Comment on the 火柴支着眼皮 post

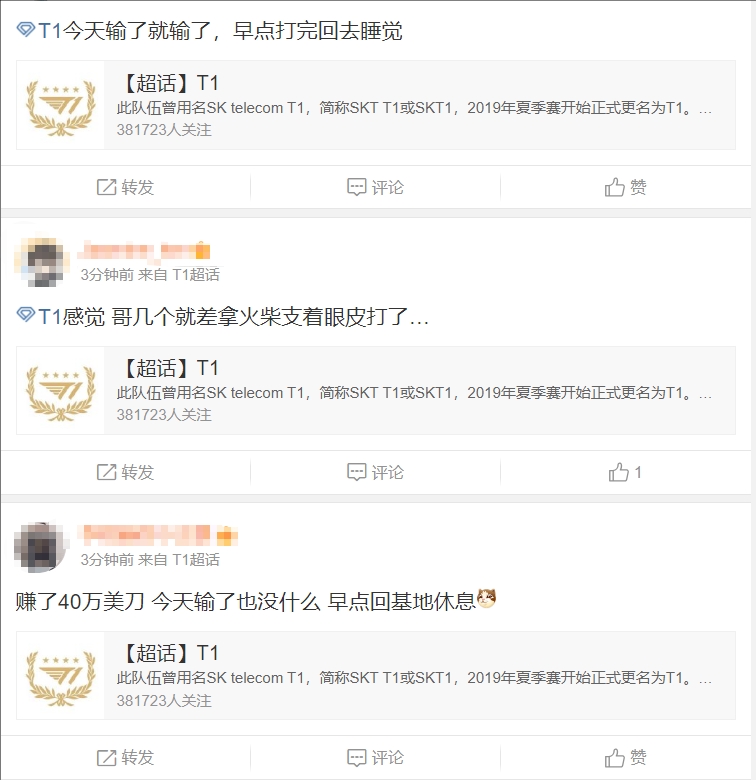[375, 472]
